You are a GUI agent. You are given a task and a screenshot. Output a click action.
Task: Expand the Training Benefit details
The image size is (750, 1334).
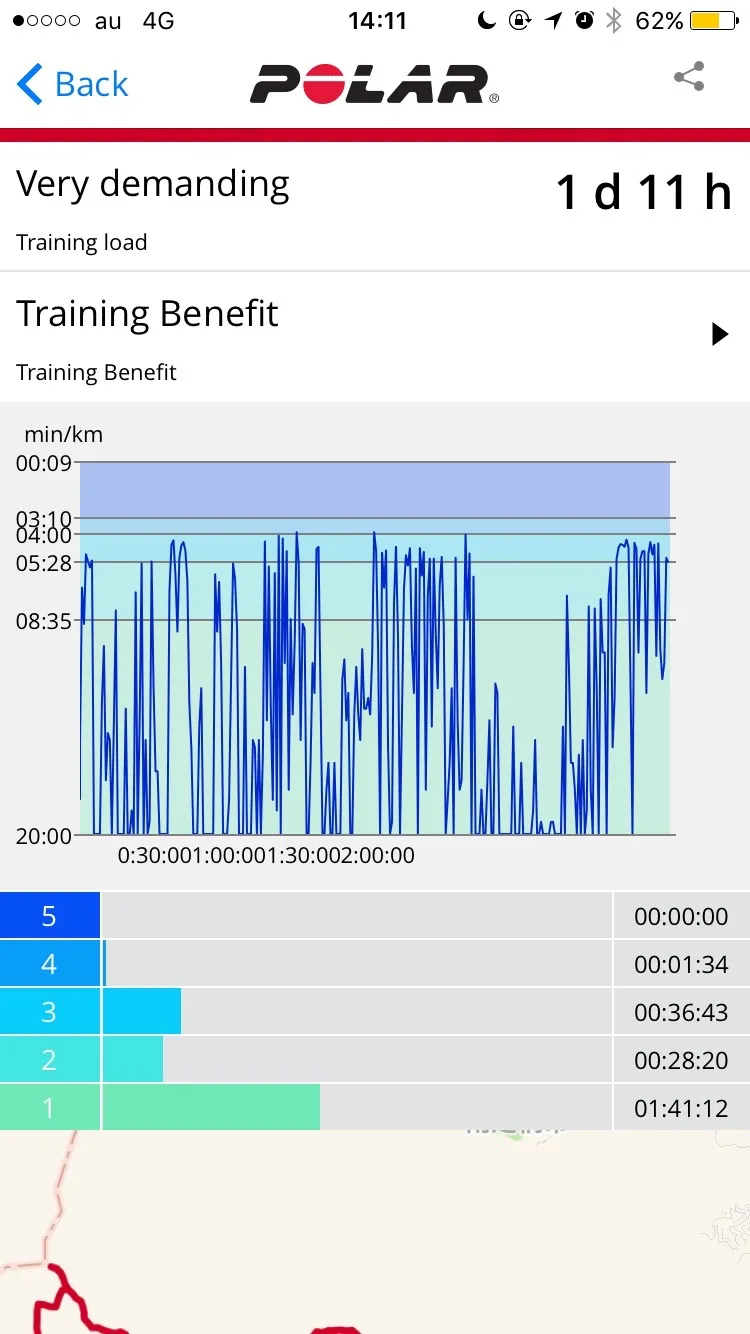pyautogui.click(x=719, y=334)
